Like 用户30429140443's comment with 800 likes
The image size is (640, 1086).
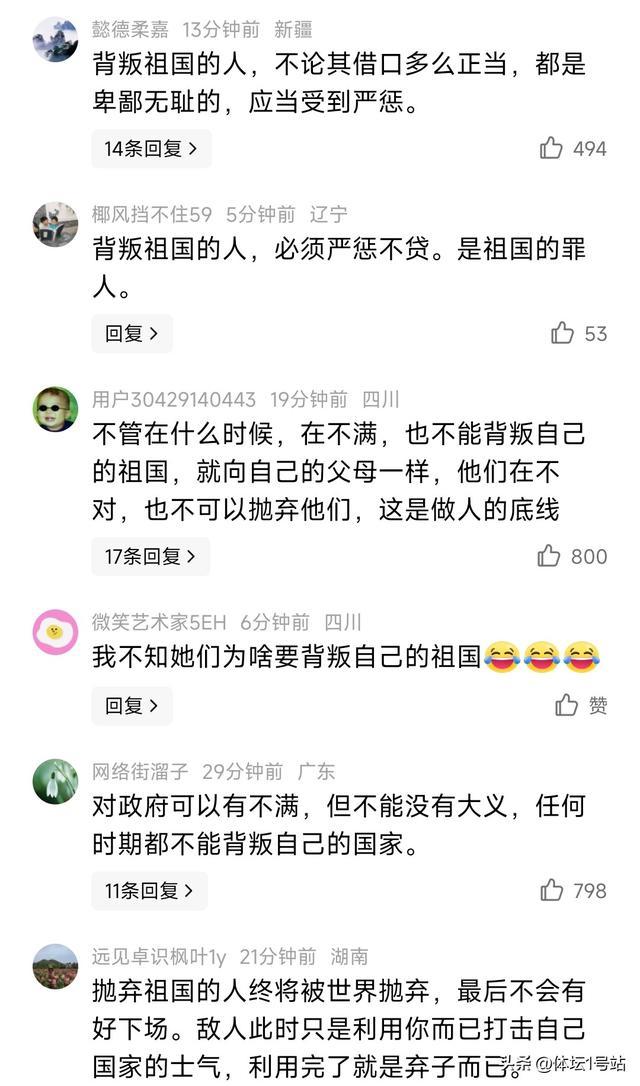click(549, 556)
